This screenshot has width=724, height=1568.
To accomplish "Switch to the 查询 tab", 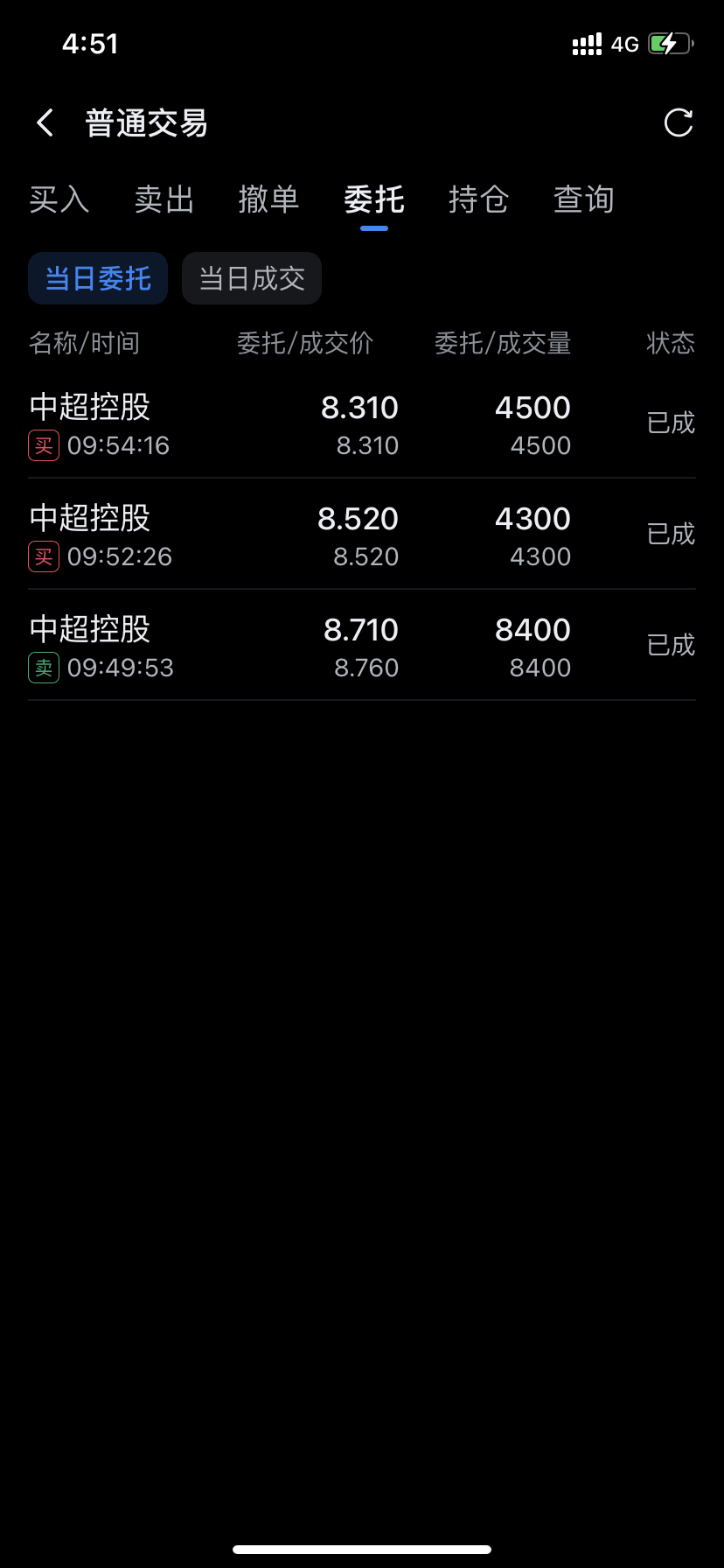I will coord(583,199).
